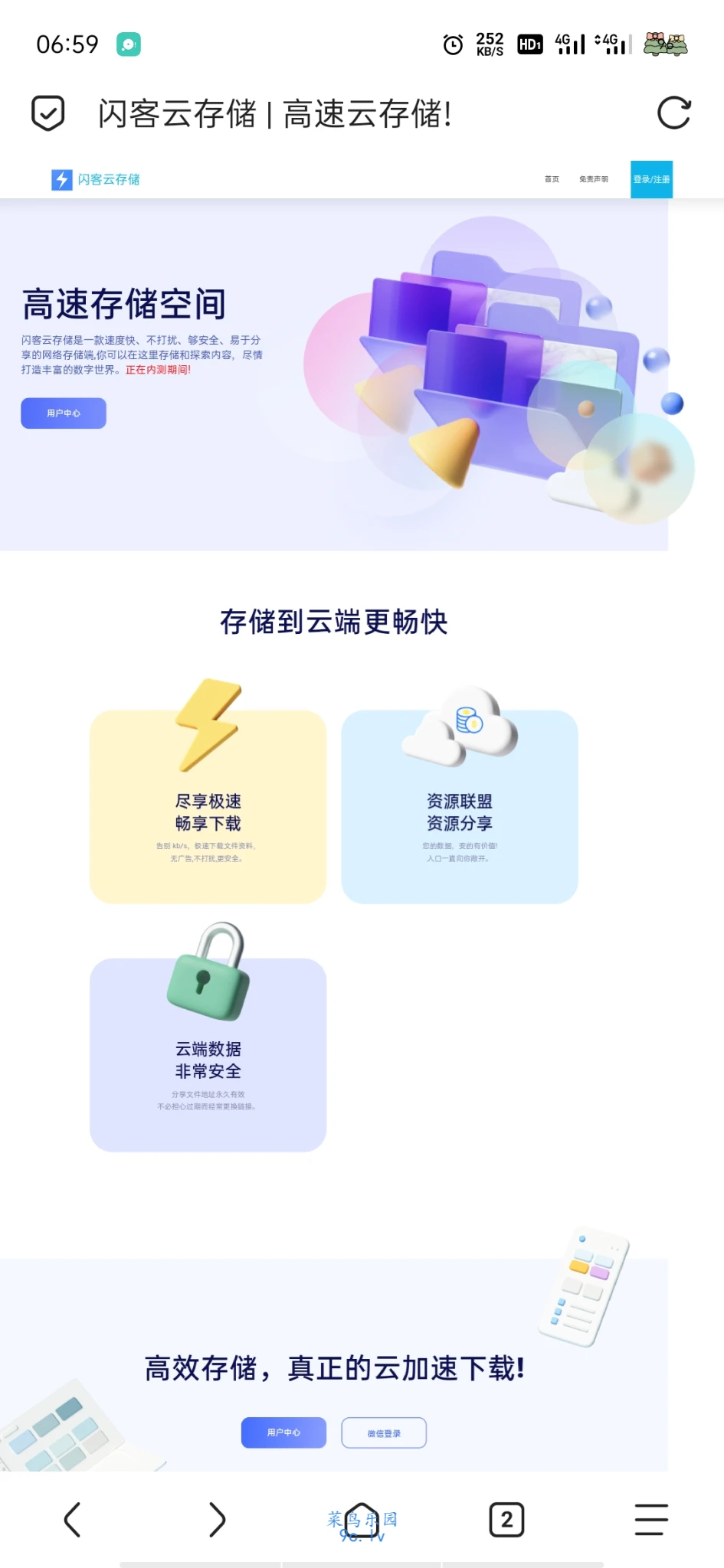Open the browser menu
The width and height of the screenshot is (724, 1568).
tap(651, 1520)
